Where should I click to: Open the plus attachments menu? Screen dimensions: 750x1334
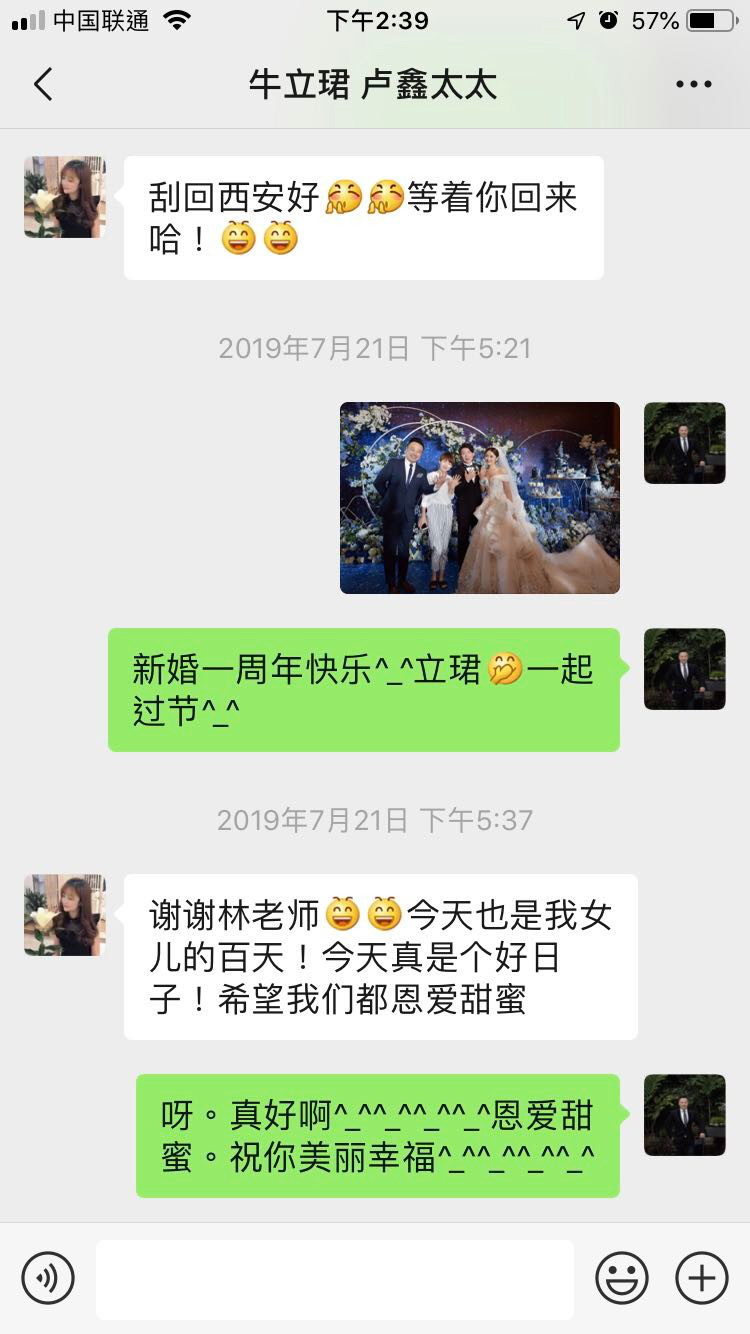[x=701, y=1278]
